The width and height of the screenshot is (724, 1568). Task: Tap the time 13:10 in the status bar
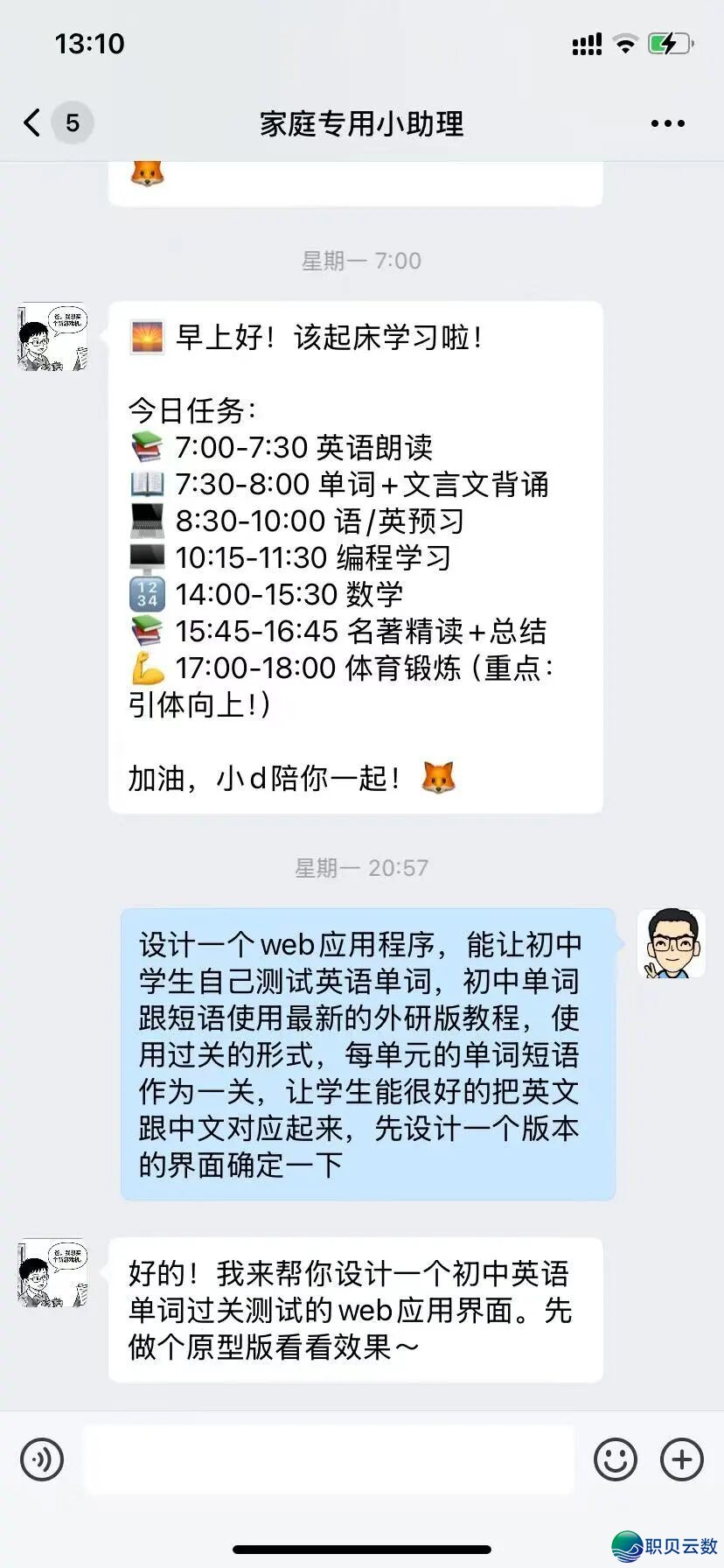88,42
